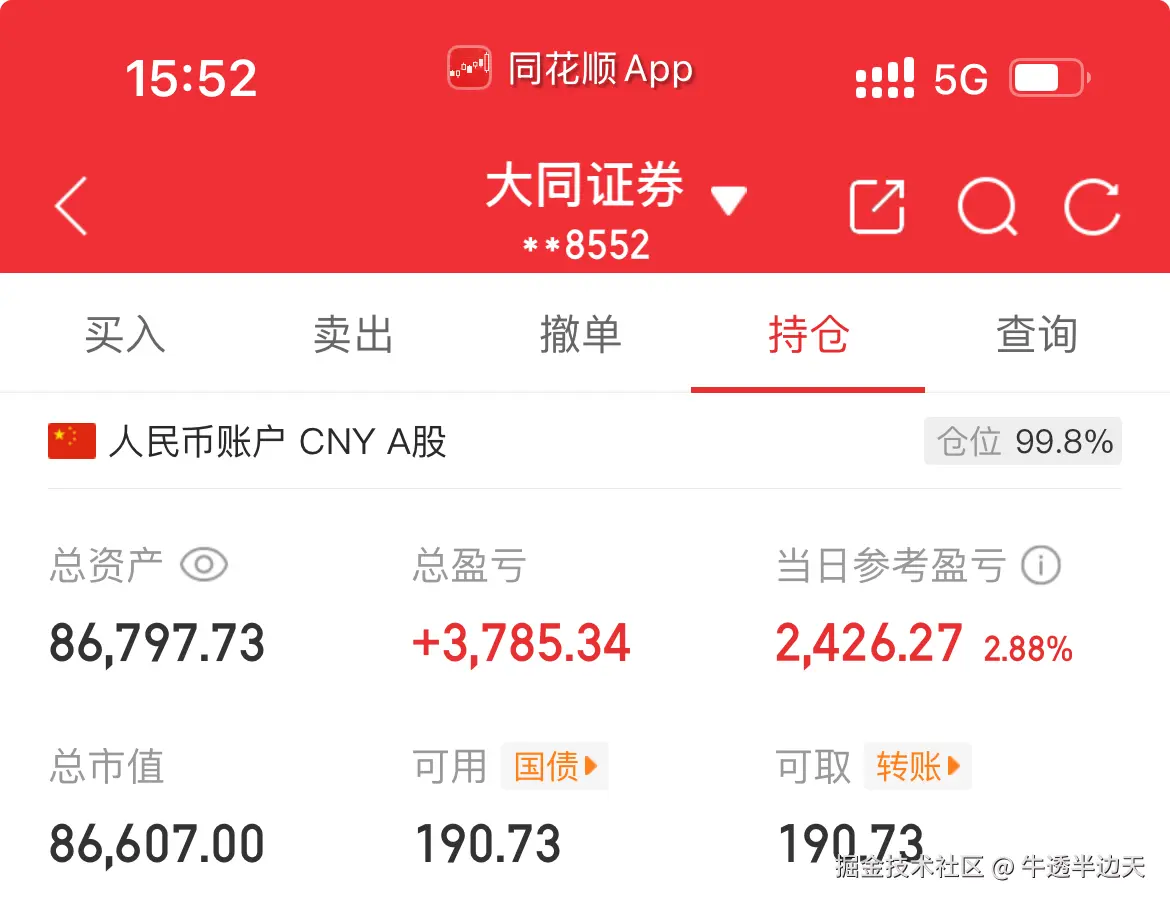Switch to the 买入 tab
Viewport: 1170px width, 905px height.
(125, 335)
